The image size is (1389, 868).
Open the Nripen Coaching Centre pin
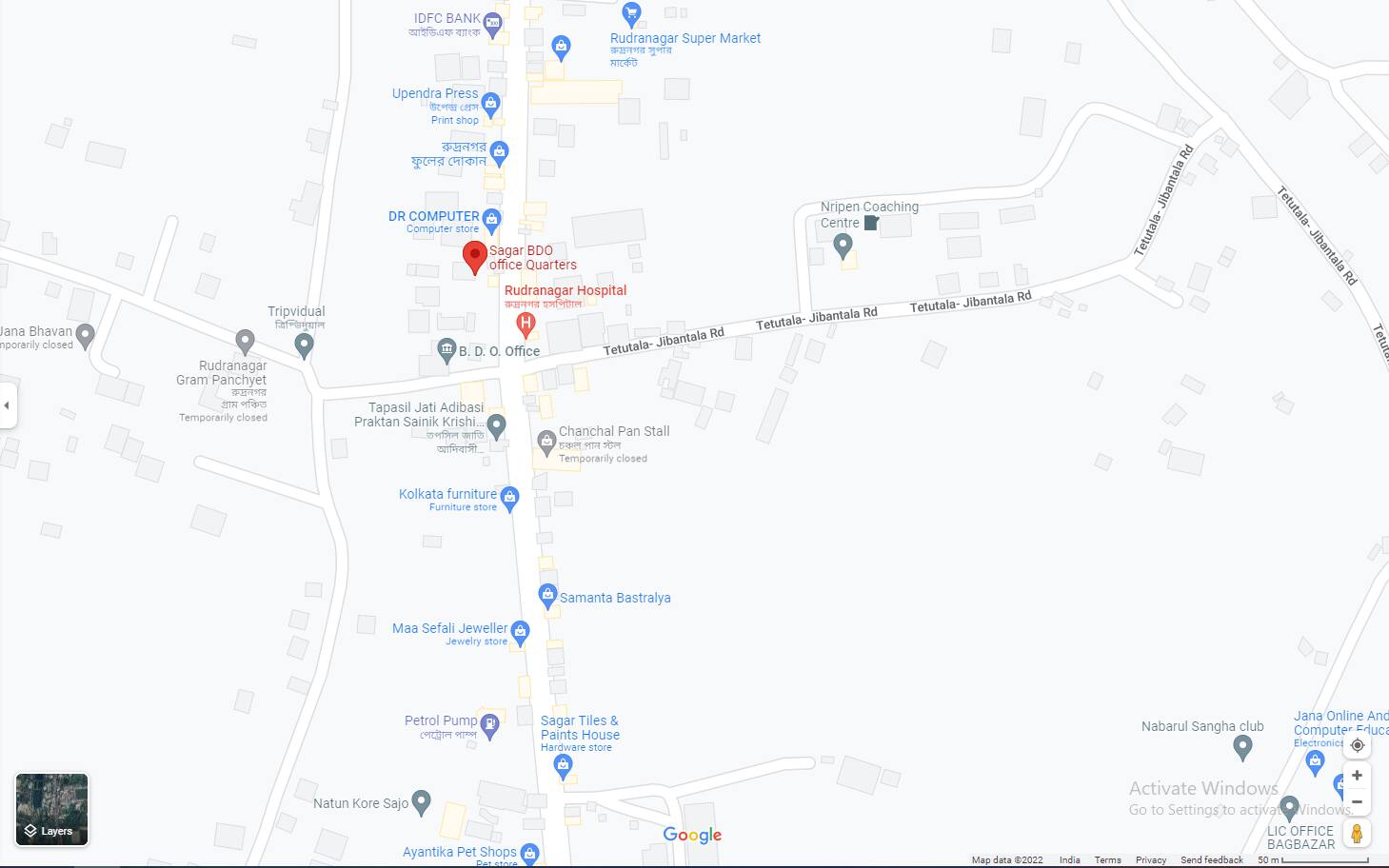click(x=843, y=246)
